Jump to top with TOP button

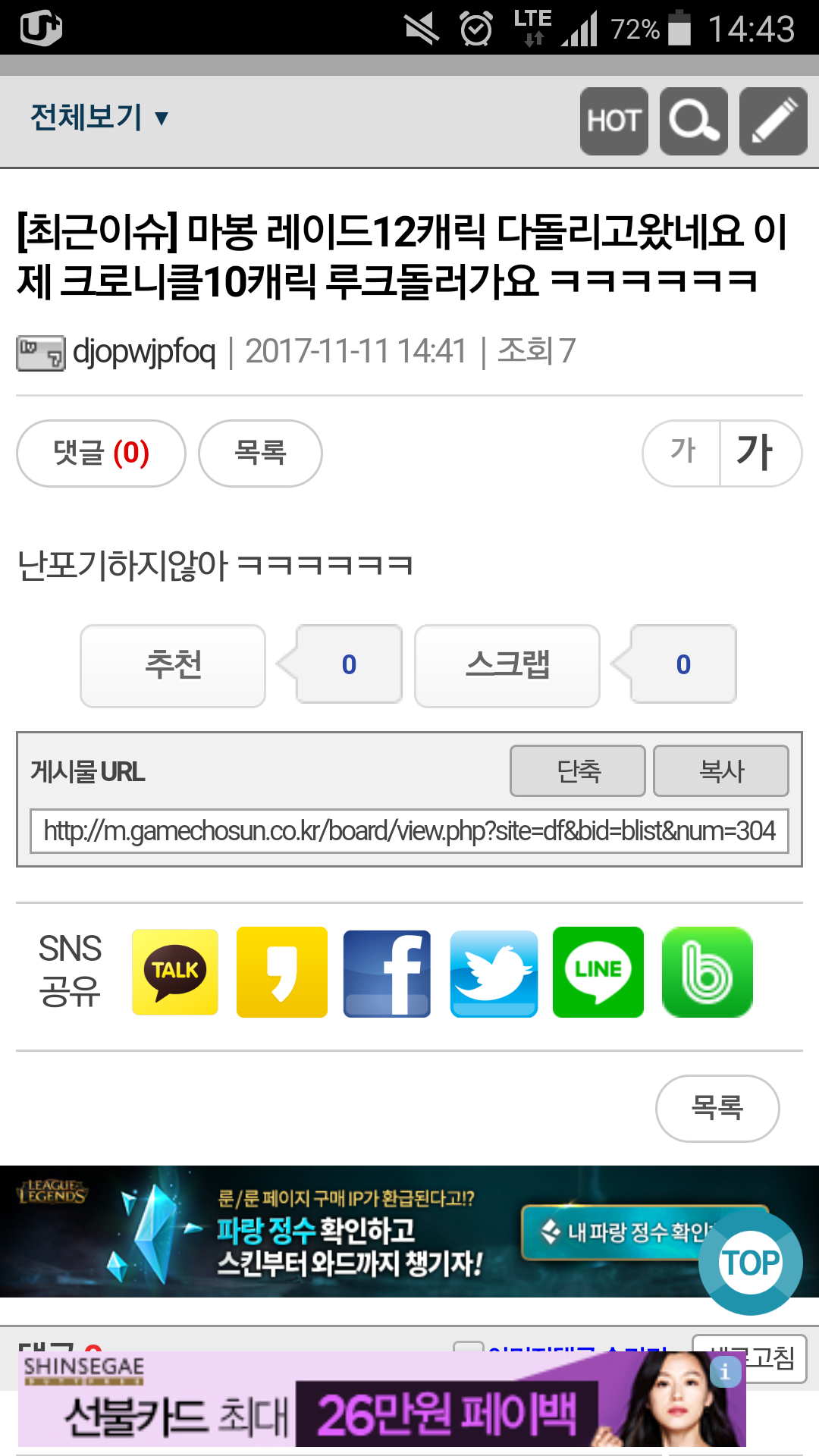pos(750,1263)
